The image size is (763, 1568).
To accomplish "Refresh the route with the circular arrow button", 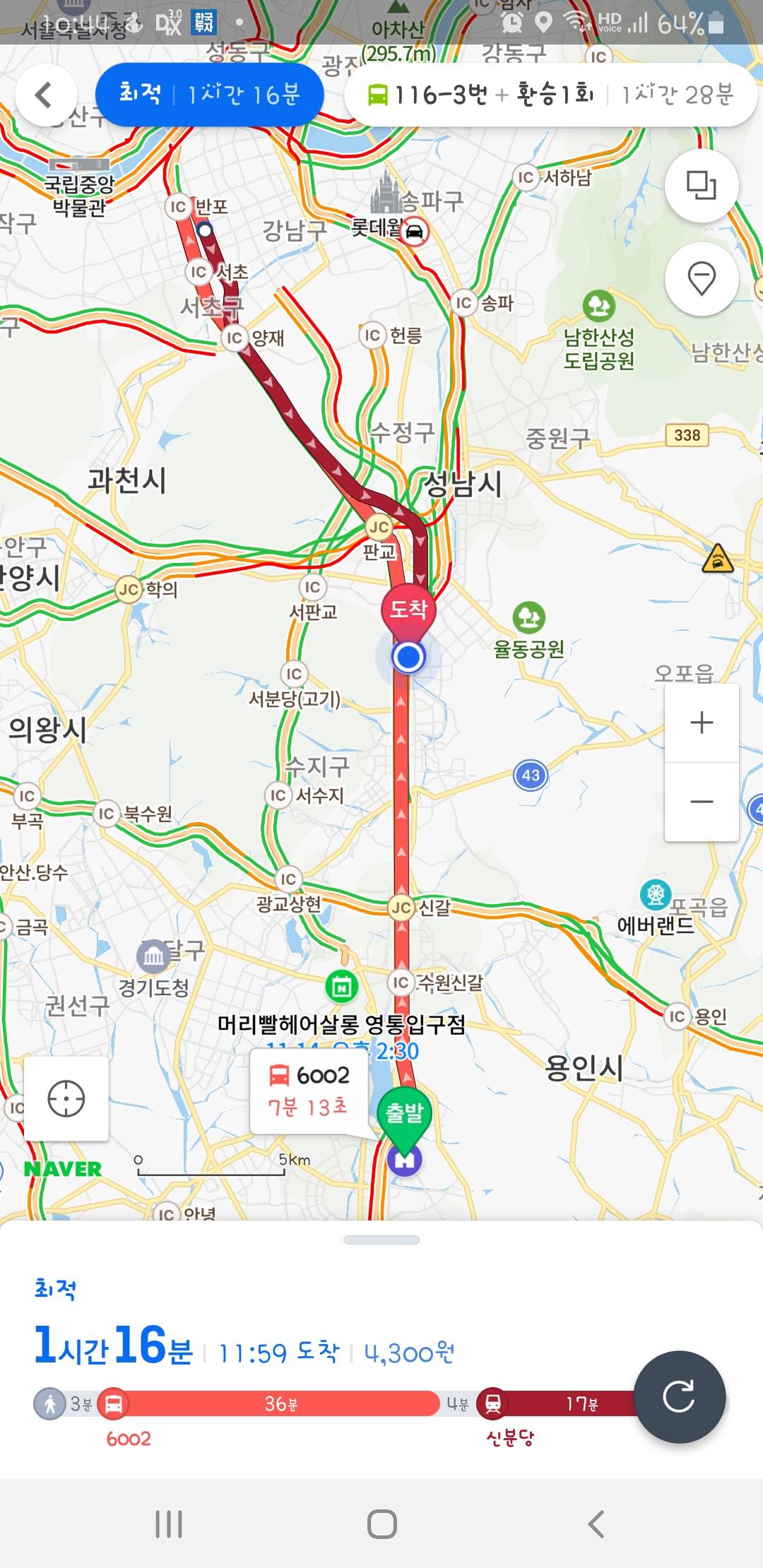I will (679, 1396).
